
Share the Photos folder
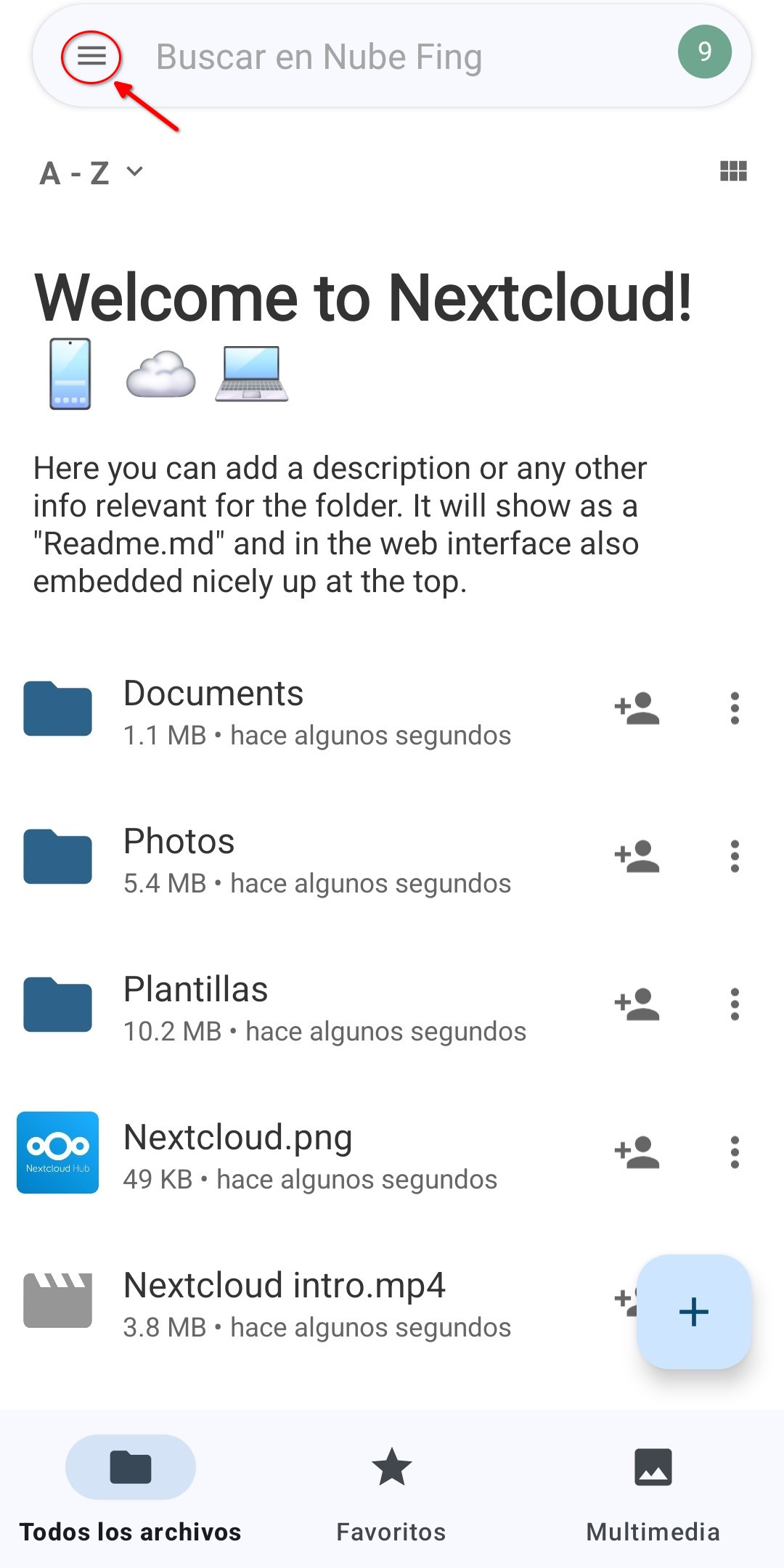pos(637,857)
